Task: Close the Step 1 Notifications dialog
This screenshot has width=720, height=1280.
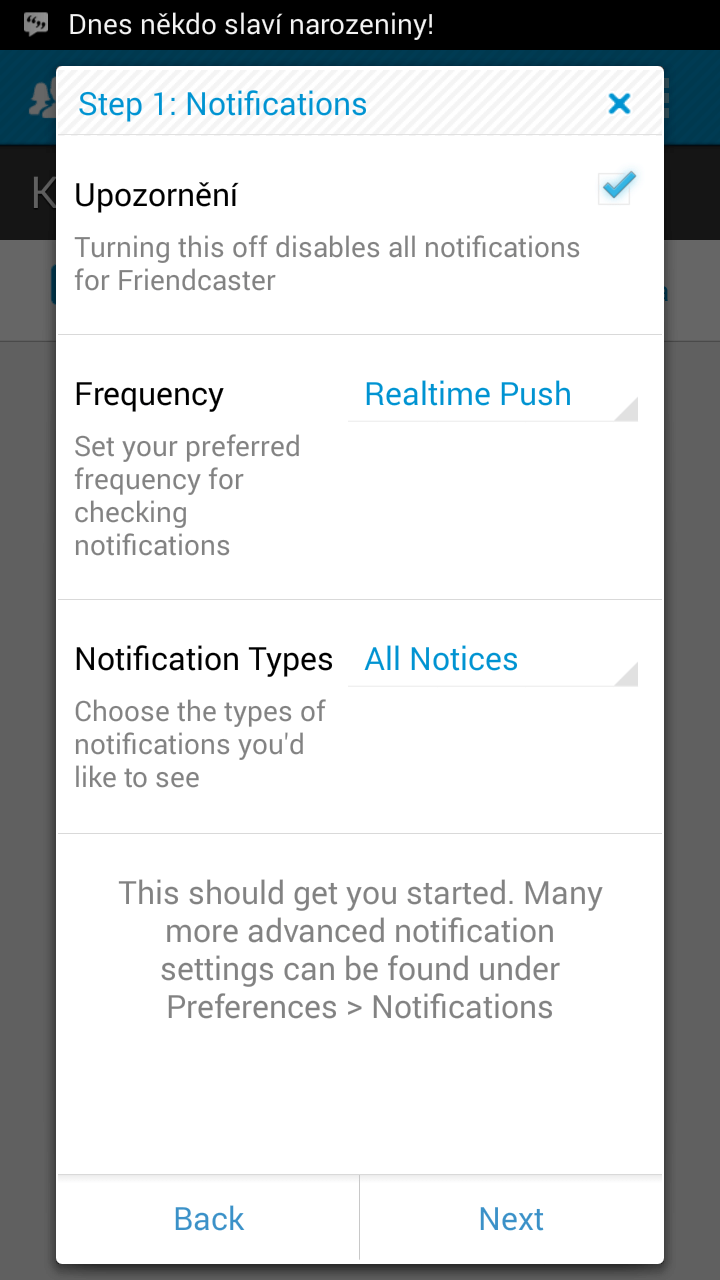Action: pos(620,103)
